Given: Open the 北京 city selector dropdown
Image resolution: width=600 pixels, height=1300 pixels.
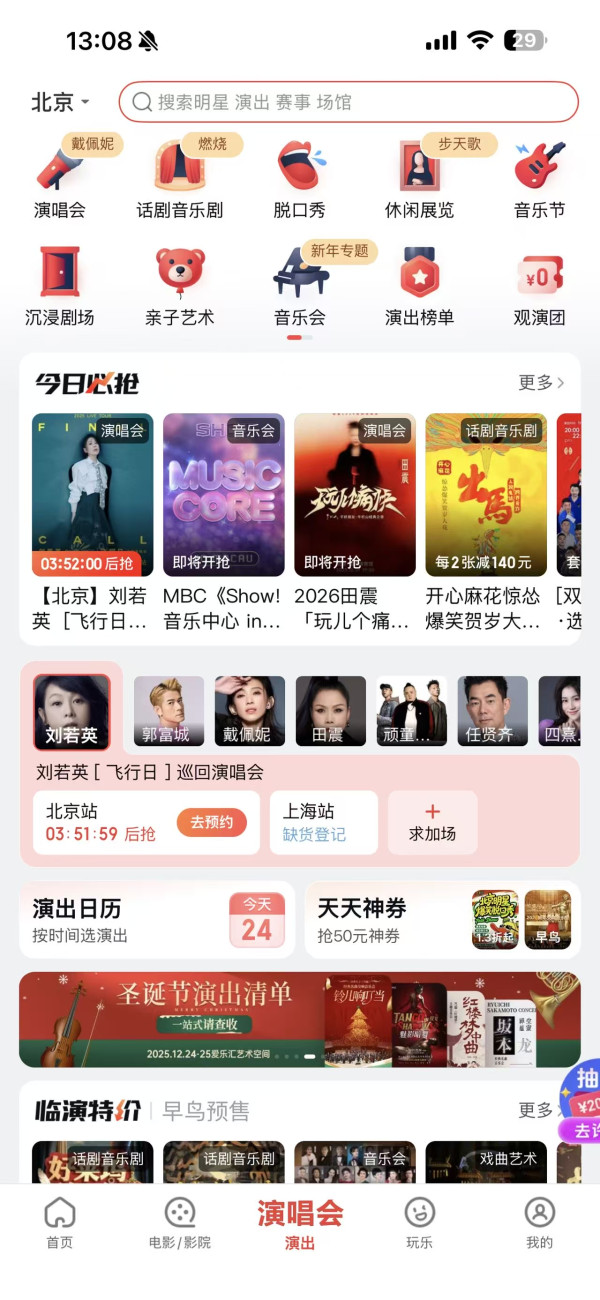Looking at the screenshot, I should pyautogui.click(x=60, y=102).
